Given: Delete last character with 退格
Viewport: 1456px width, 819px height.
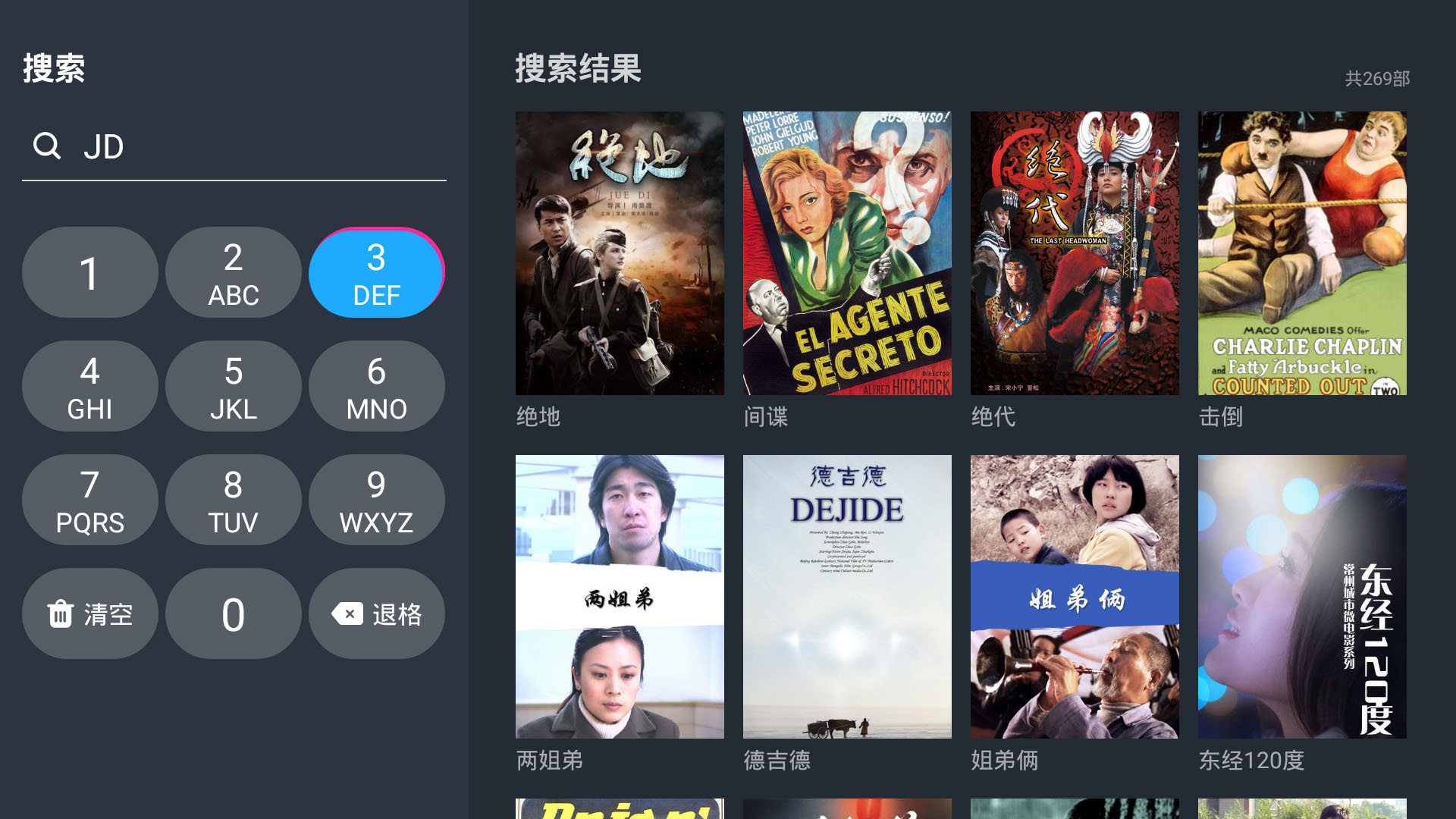Looking at the screenshot, I should point(376,614).
